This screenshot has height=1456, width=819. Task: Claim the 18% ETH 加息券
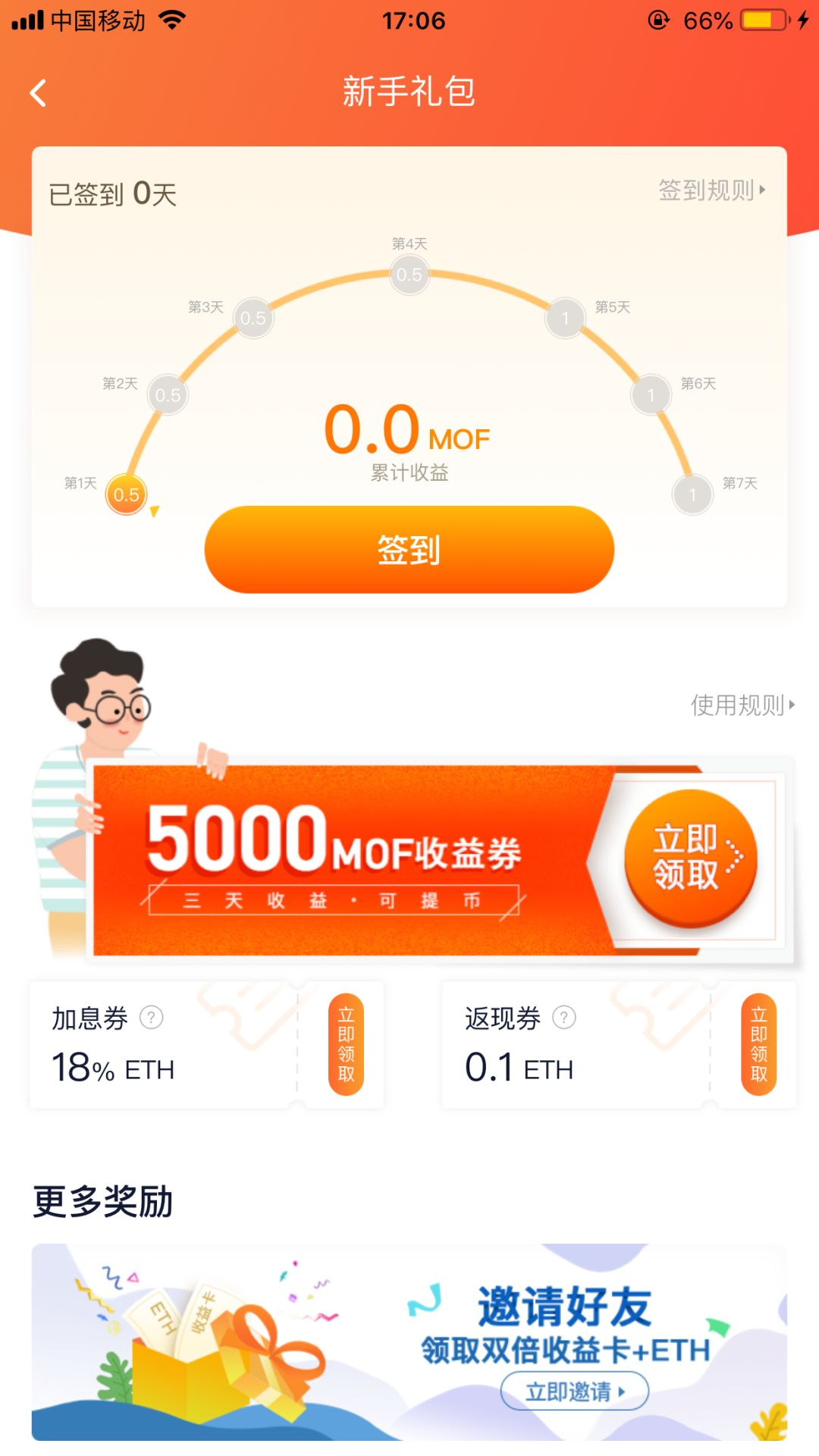[x=346, y=1044]
